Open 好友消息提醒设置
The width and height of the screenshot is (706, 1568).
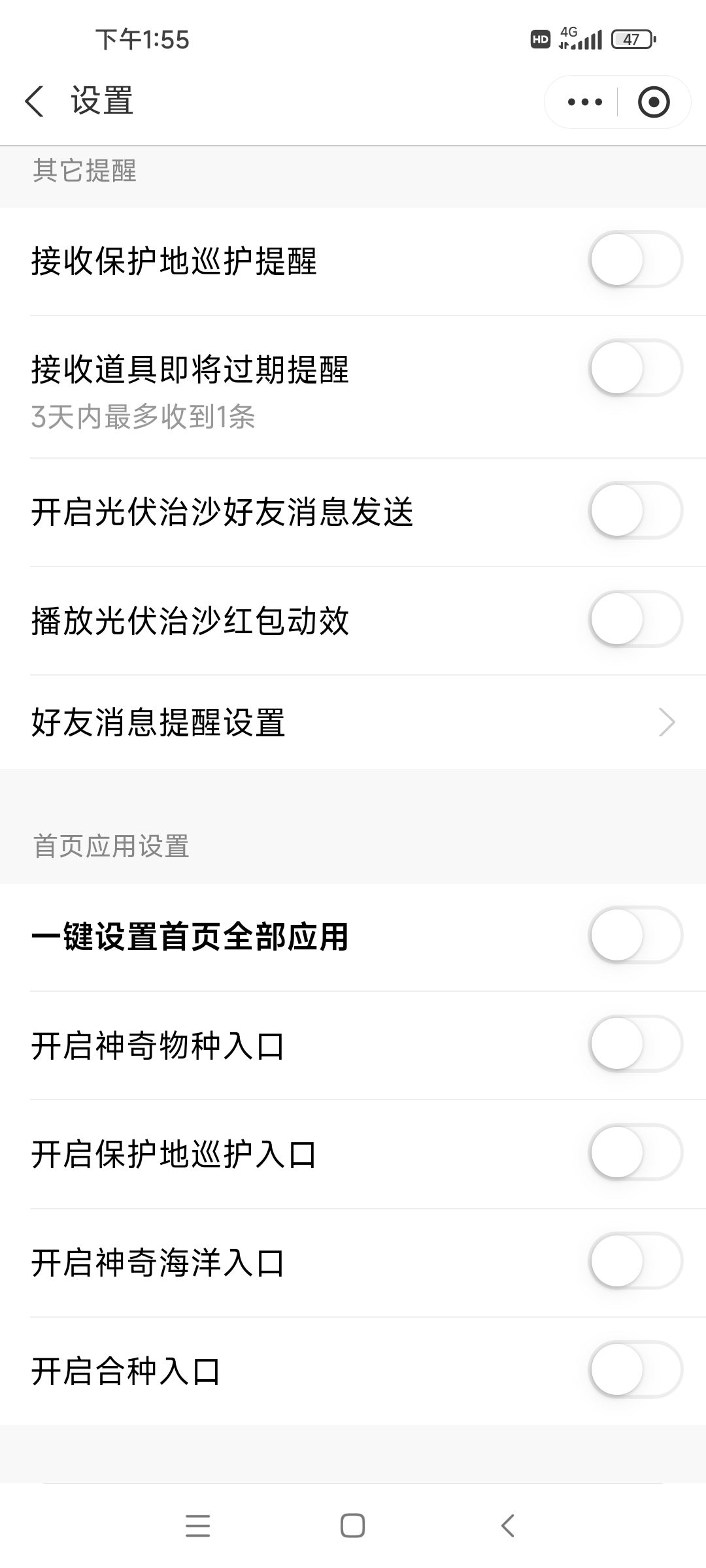353,723
